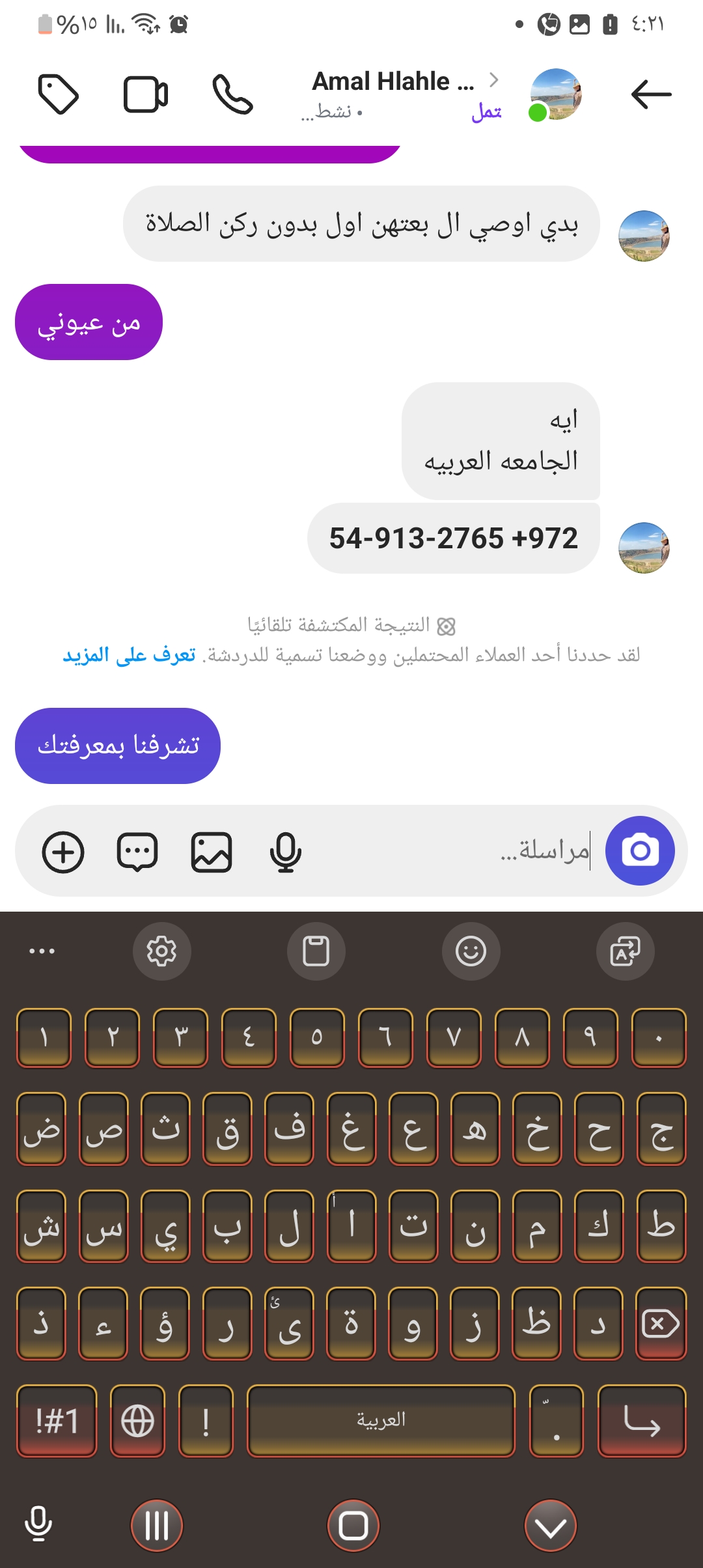
Task: Open the keyboard settings gear
Action: click(x=161, y=951)
